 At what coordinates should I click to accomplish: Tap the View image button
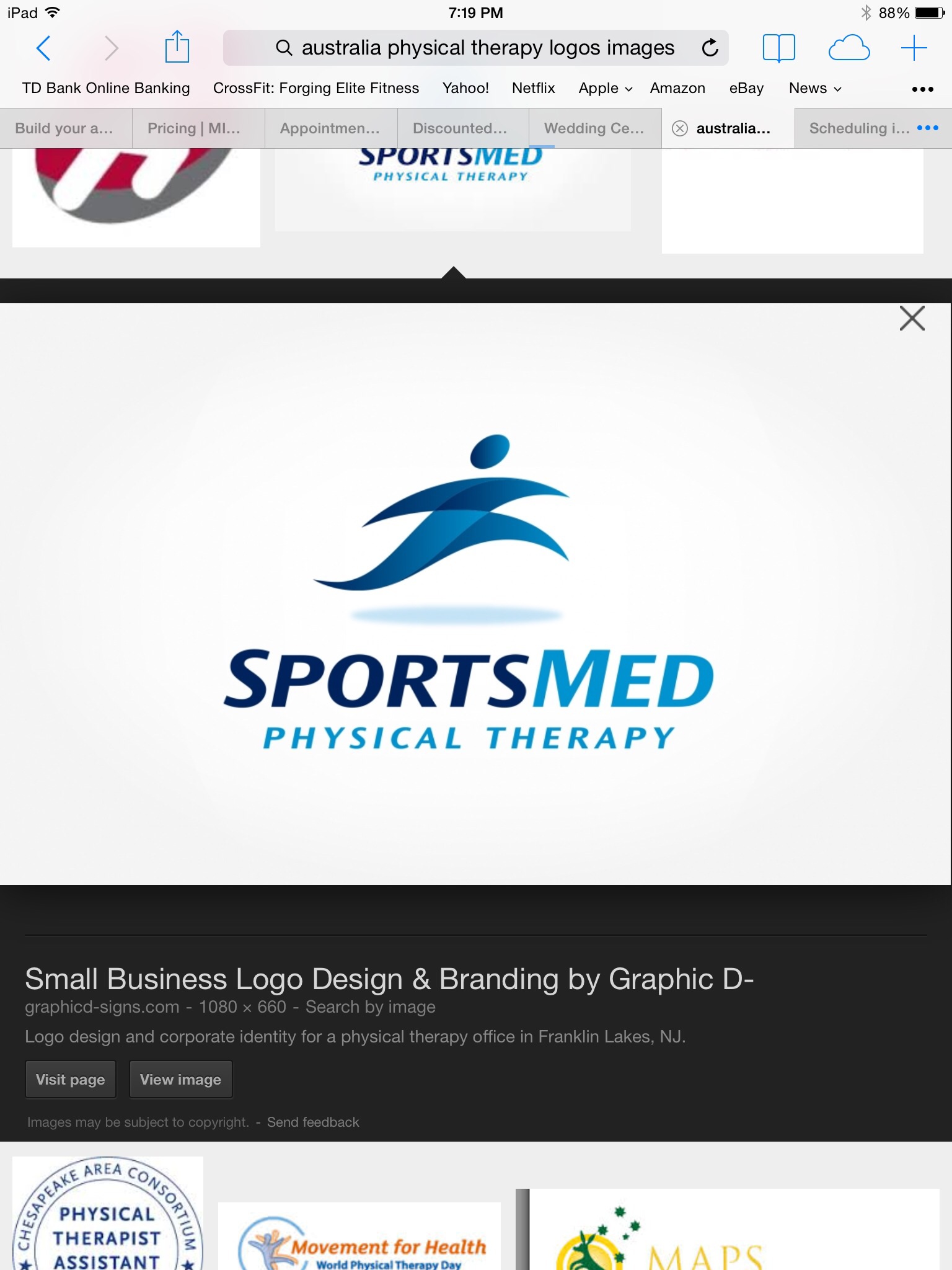click(180, 1080)
